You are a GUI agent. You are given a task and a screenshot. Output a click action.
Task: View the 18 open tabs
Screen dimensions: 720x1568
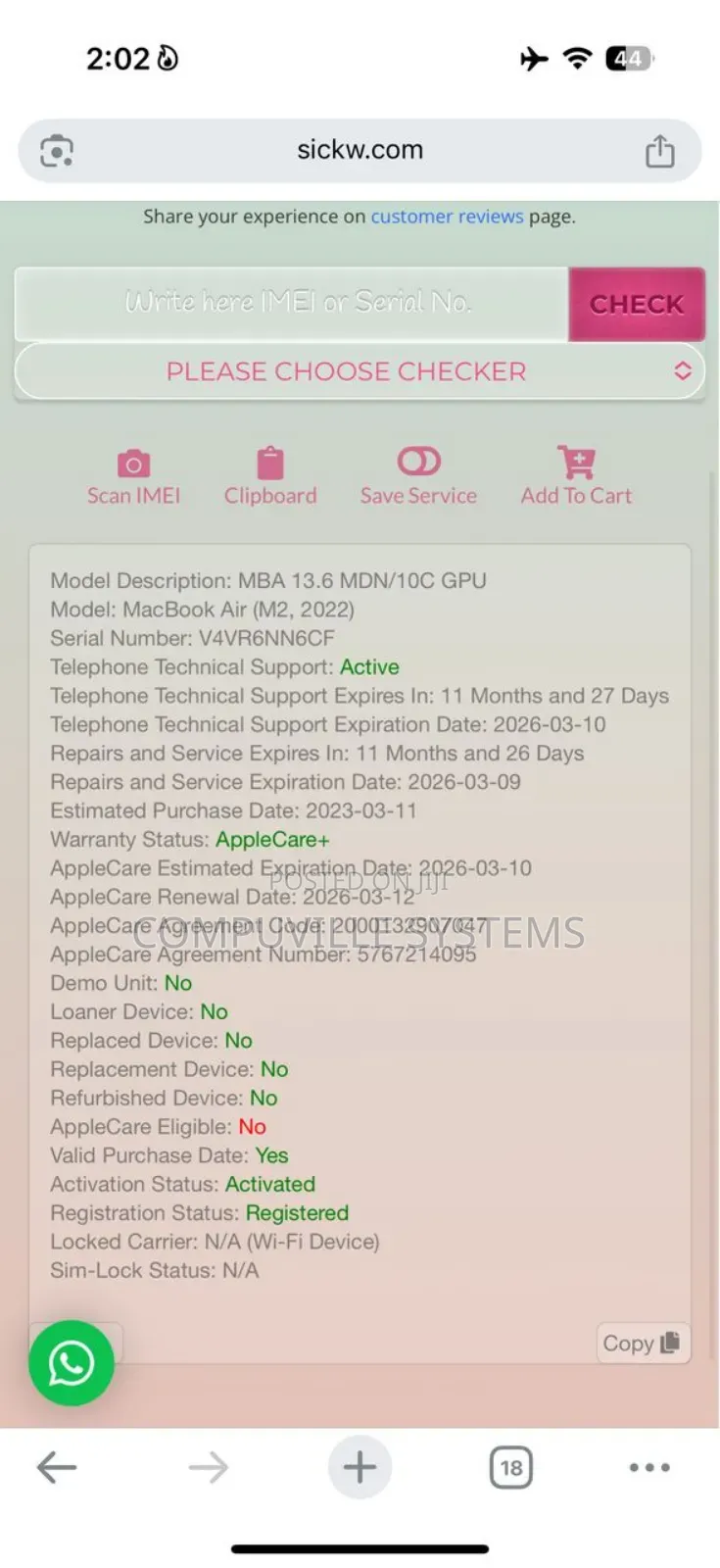[x=510, y=1467]
